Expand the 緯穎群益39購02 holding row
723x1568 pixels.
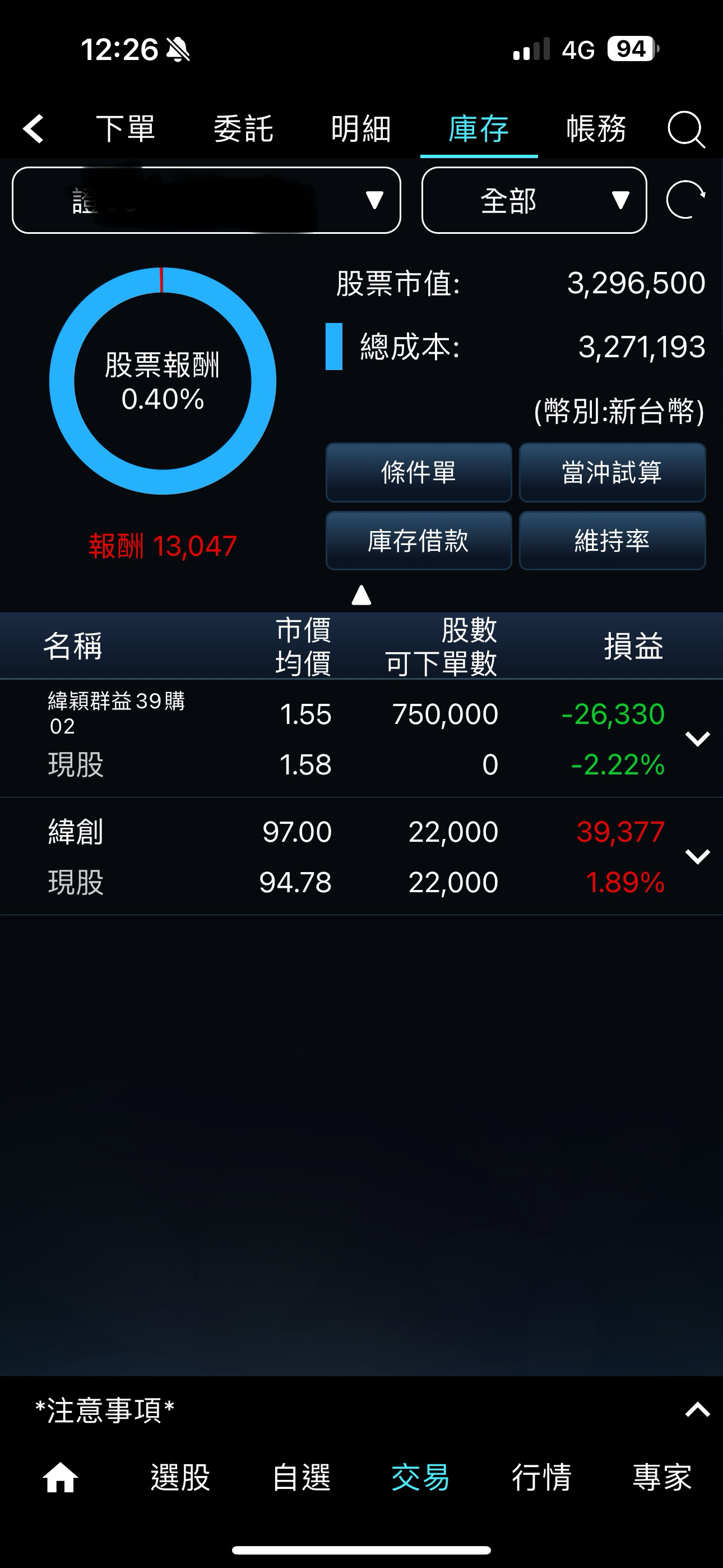click(697, 739)
